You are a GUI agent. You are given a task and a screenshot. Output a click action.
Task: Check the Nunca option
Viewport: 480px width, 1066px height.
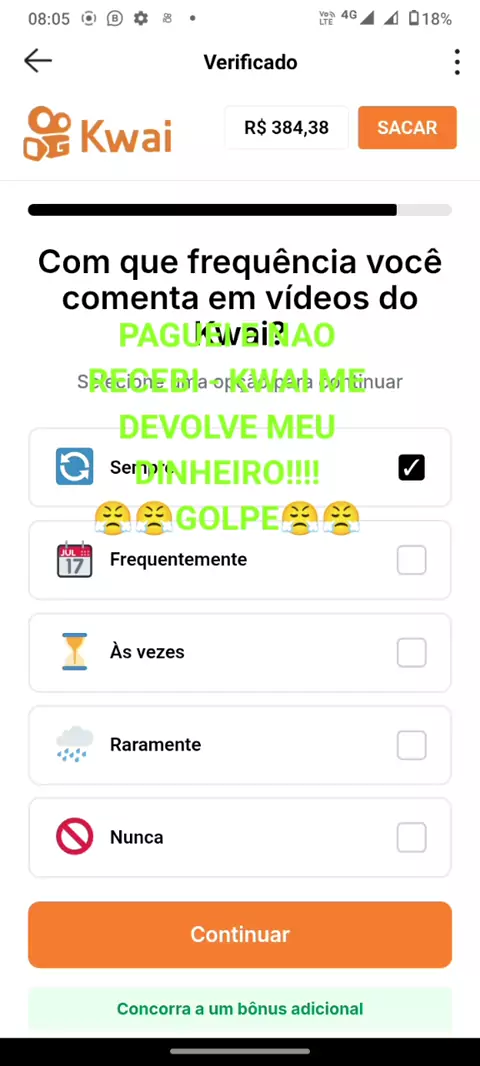239,838
